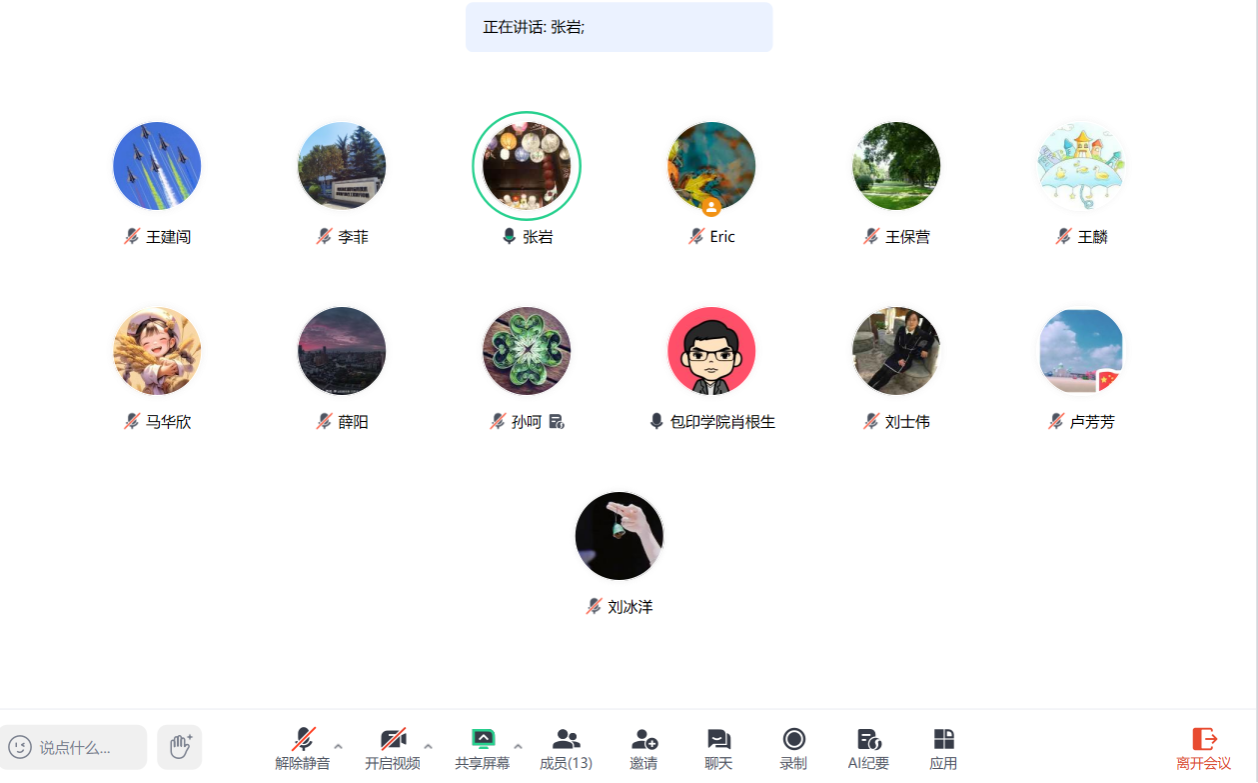Start 录制 recording

(x=793, y=748)
